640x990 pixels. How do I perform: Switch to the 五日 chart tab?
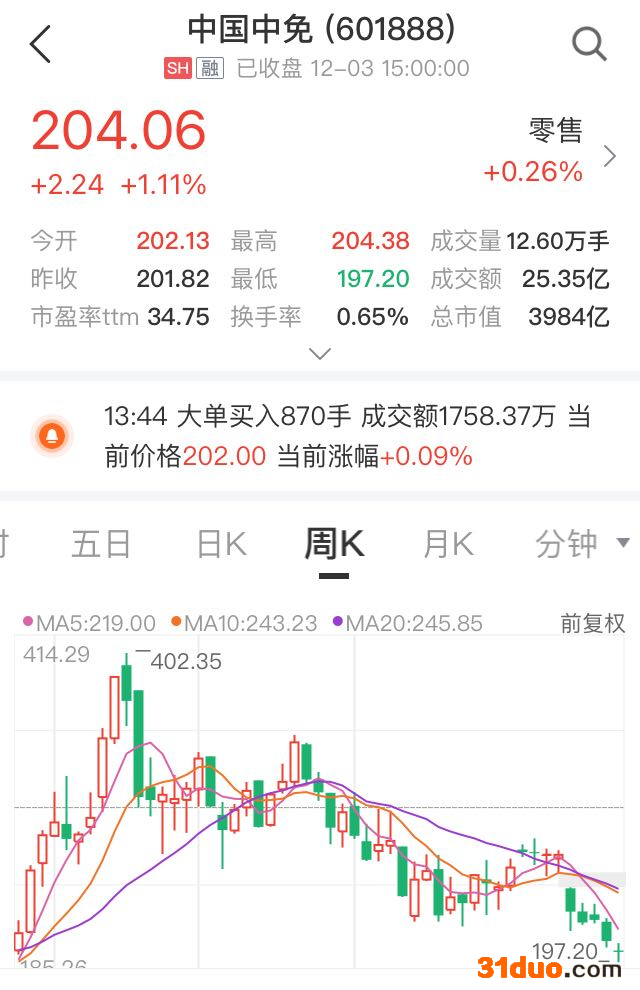(x=101, y=544)
